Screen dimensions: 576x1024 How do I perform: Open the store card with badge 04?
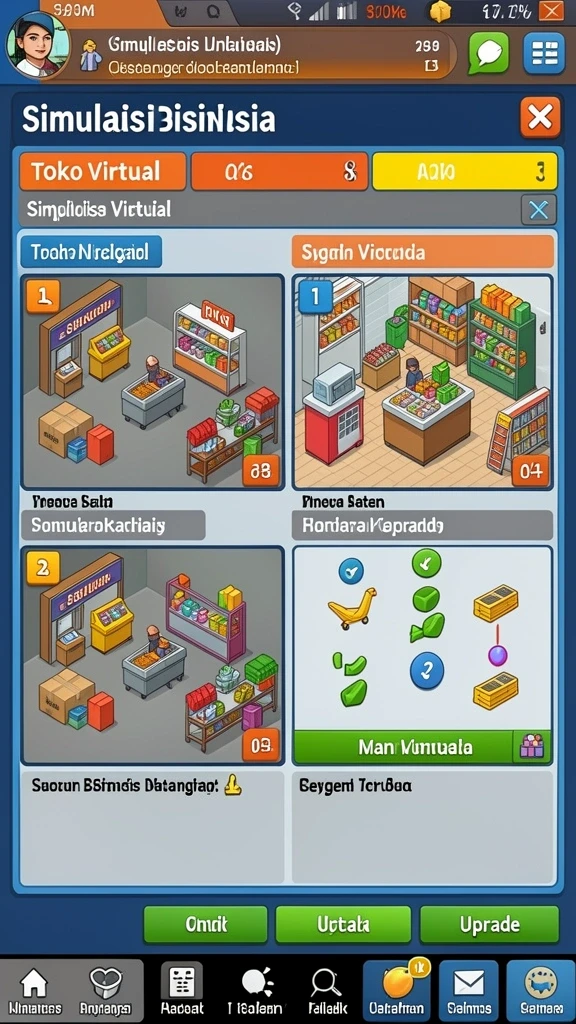[x=422, y=382]
